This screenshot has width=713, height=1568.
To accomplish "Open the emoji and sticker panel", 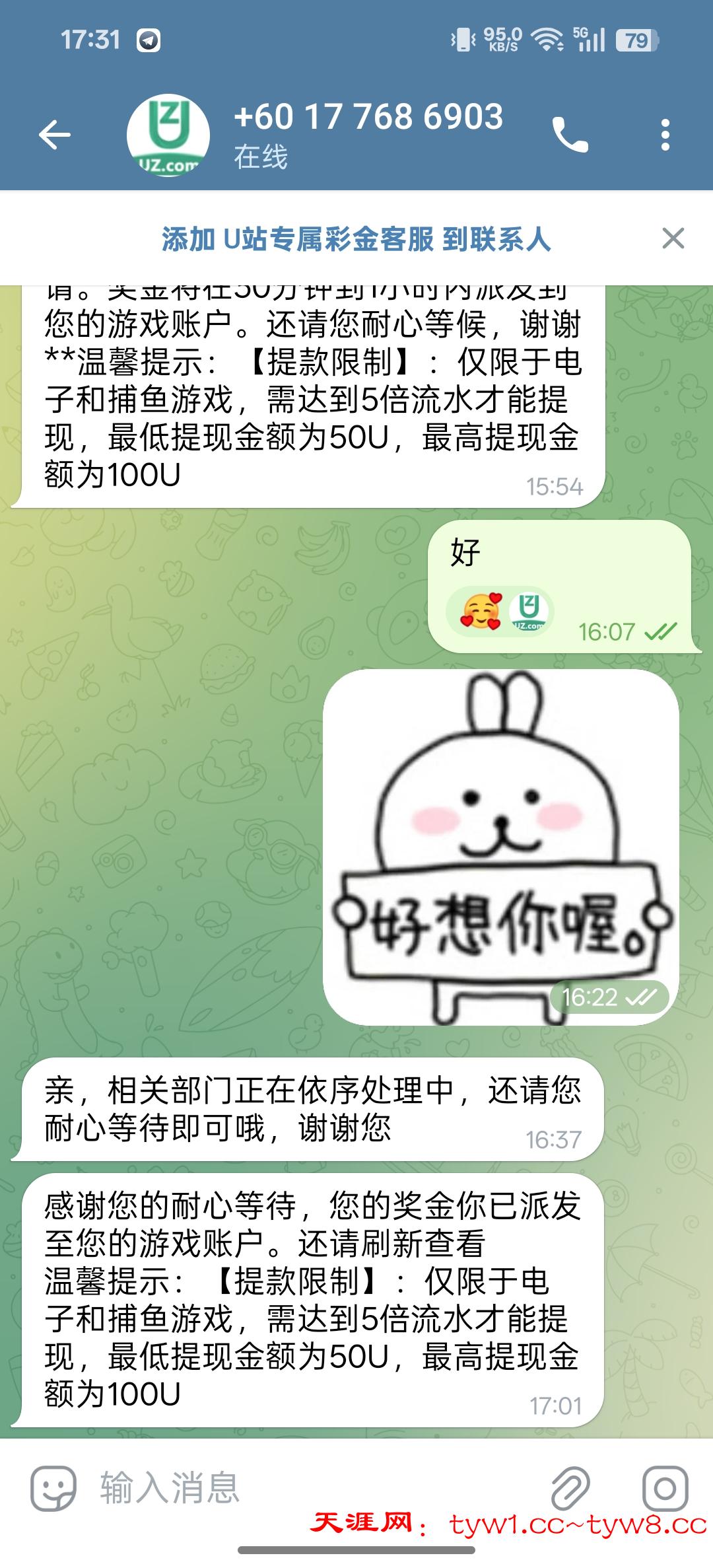I will (x=53, y=1489).
